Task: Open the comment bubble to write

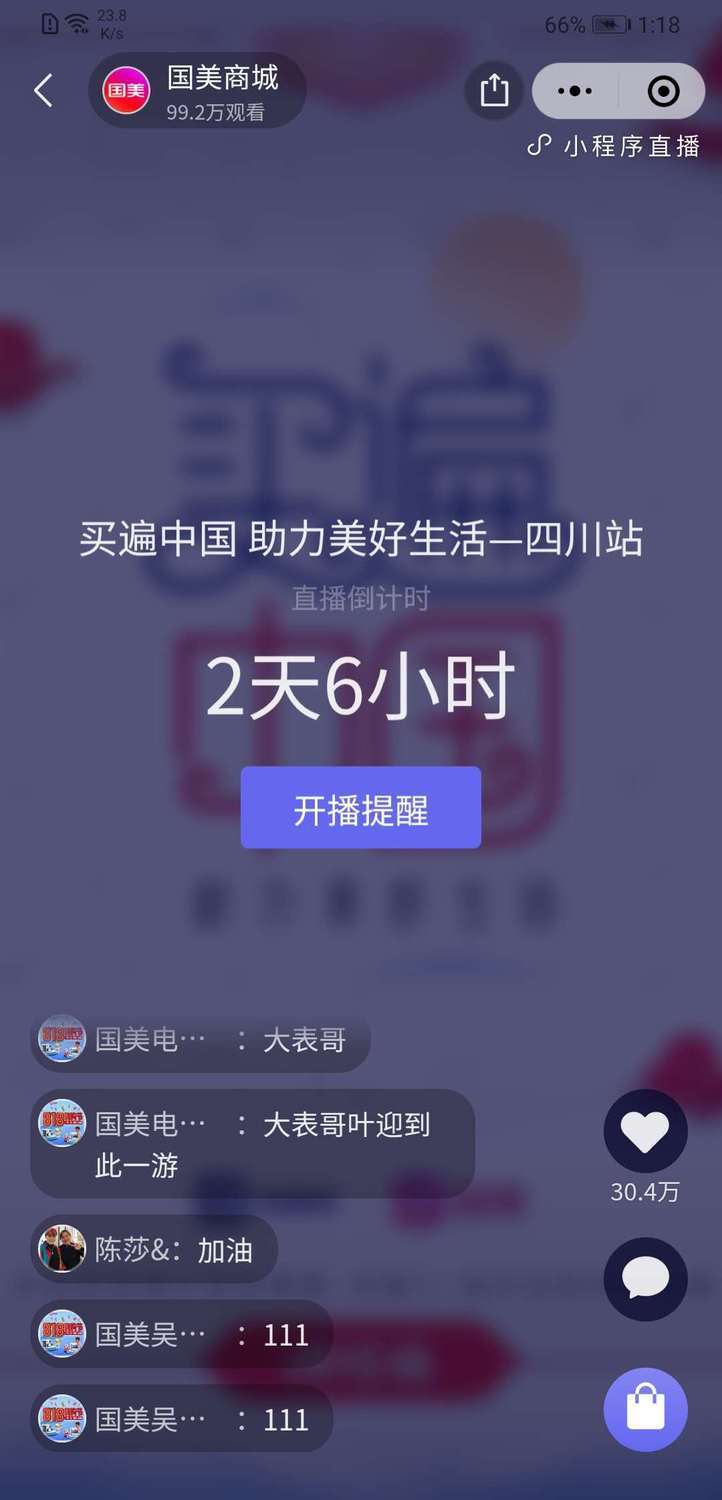Action: [645, 1278]
